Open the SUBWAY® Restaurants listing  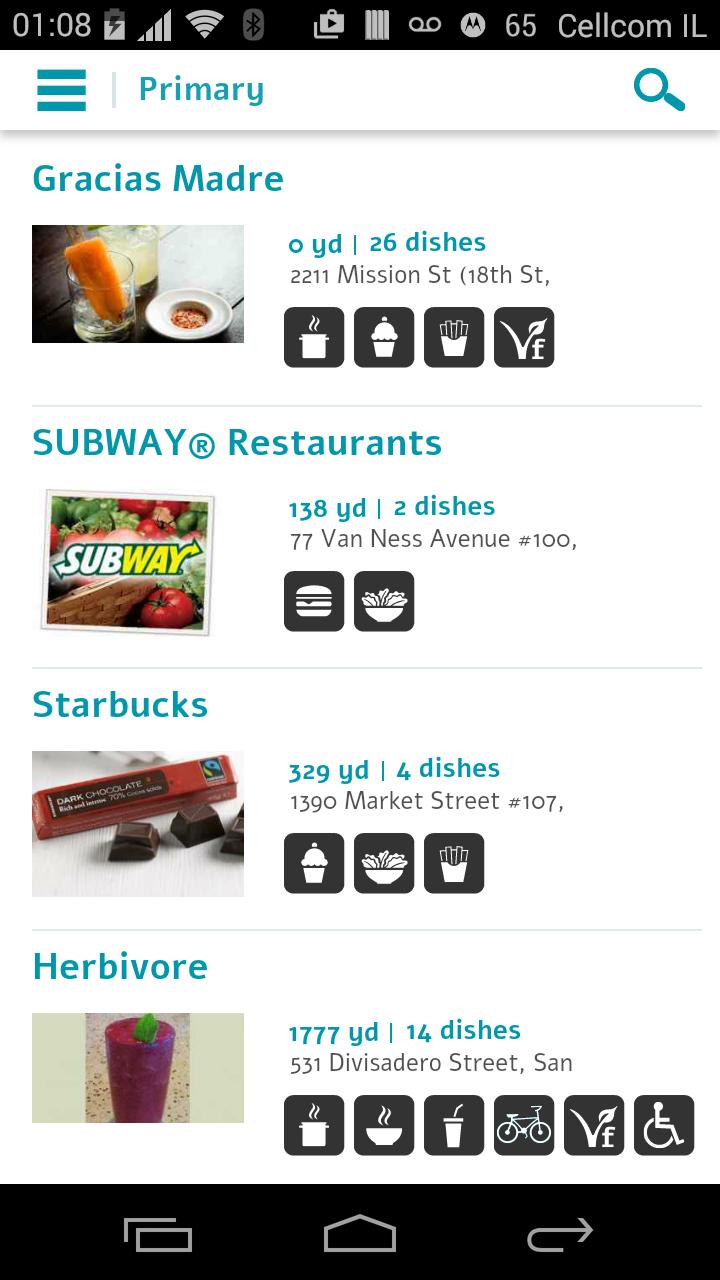click(x=237, y=443)
